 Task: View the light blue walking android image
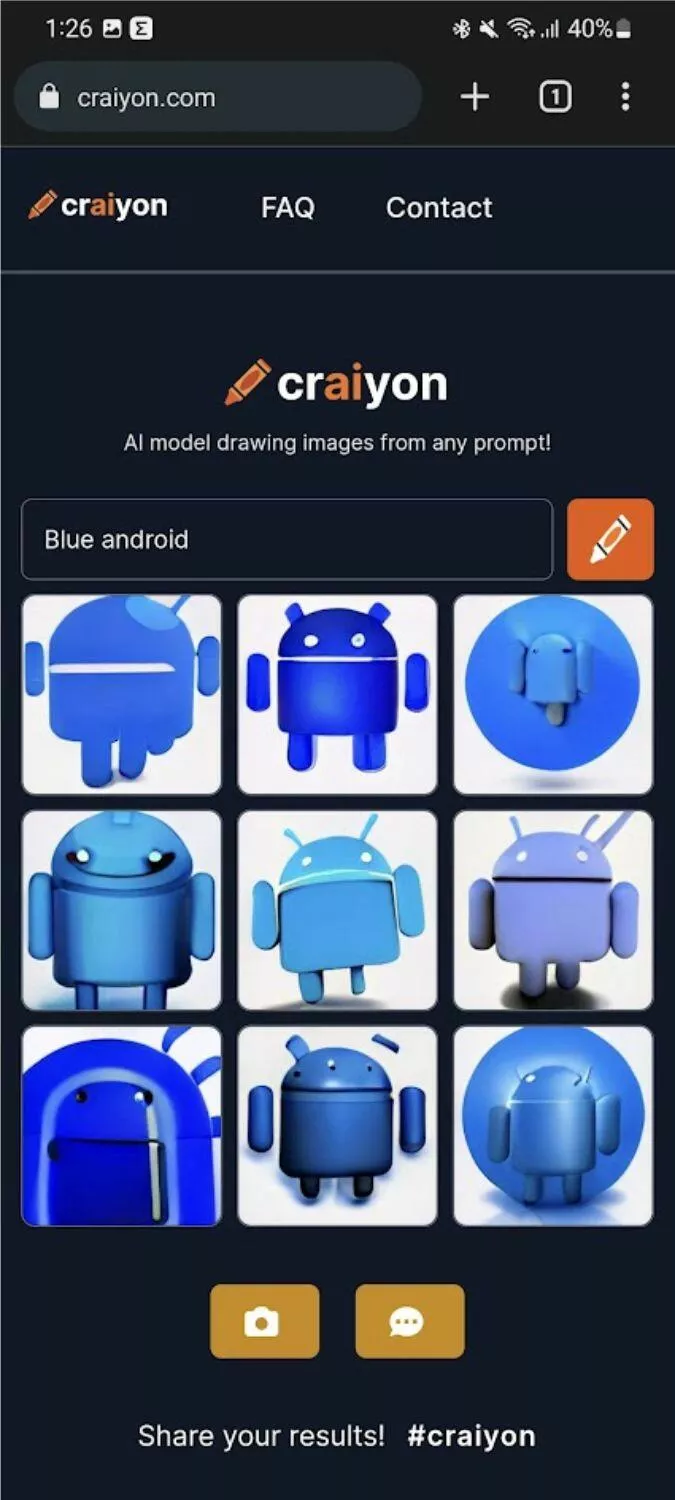tap(337, 910)
